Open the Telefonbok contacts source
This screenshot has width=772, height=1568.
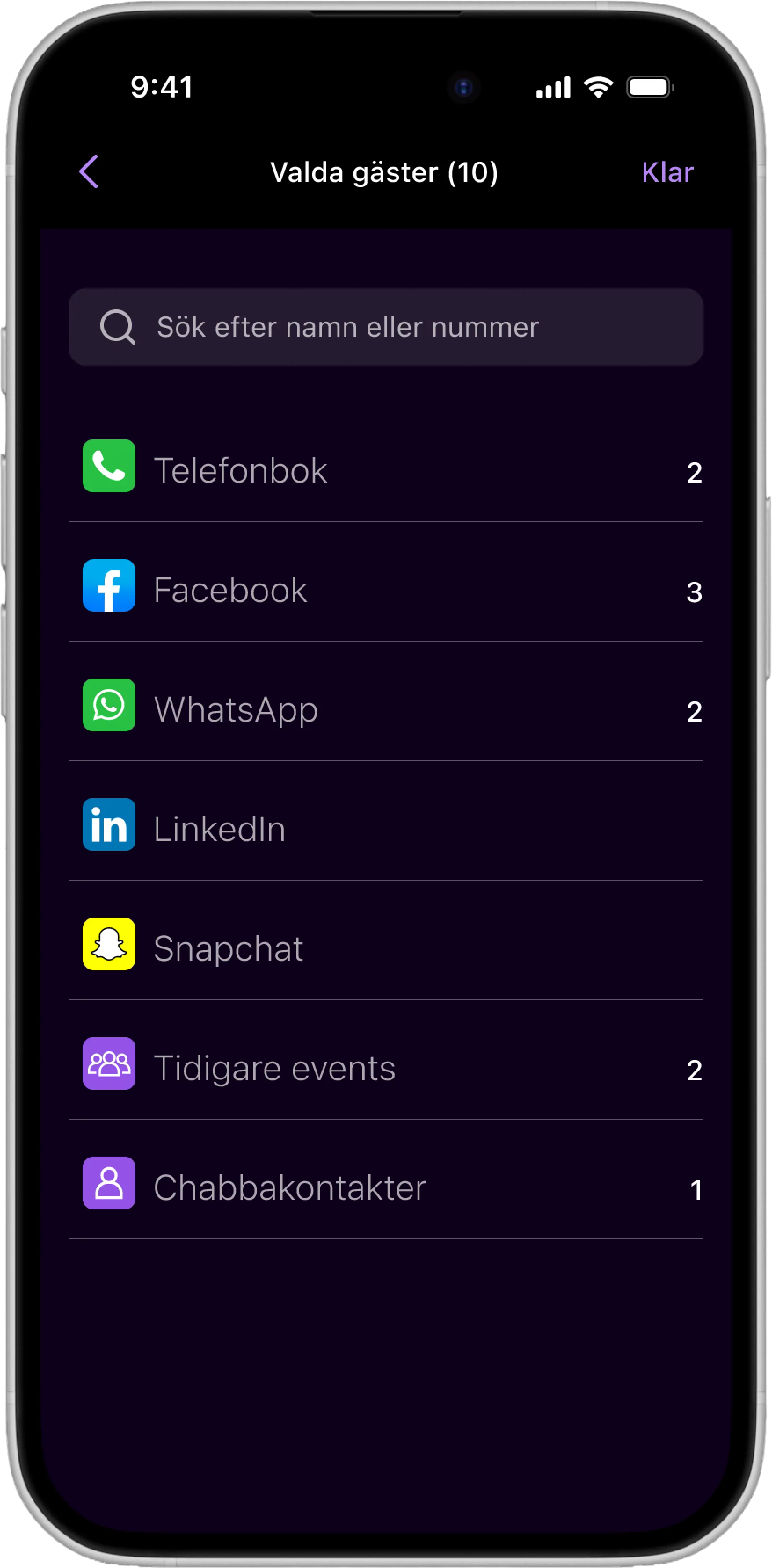tap(386, 471)
